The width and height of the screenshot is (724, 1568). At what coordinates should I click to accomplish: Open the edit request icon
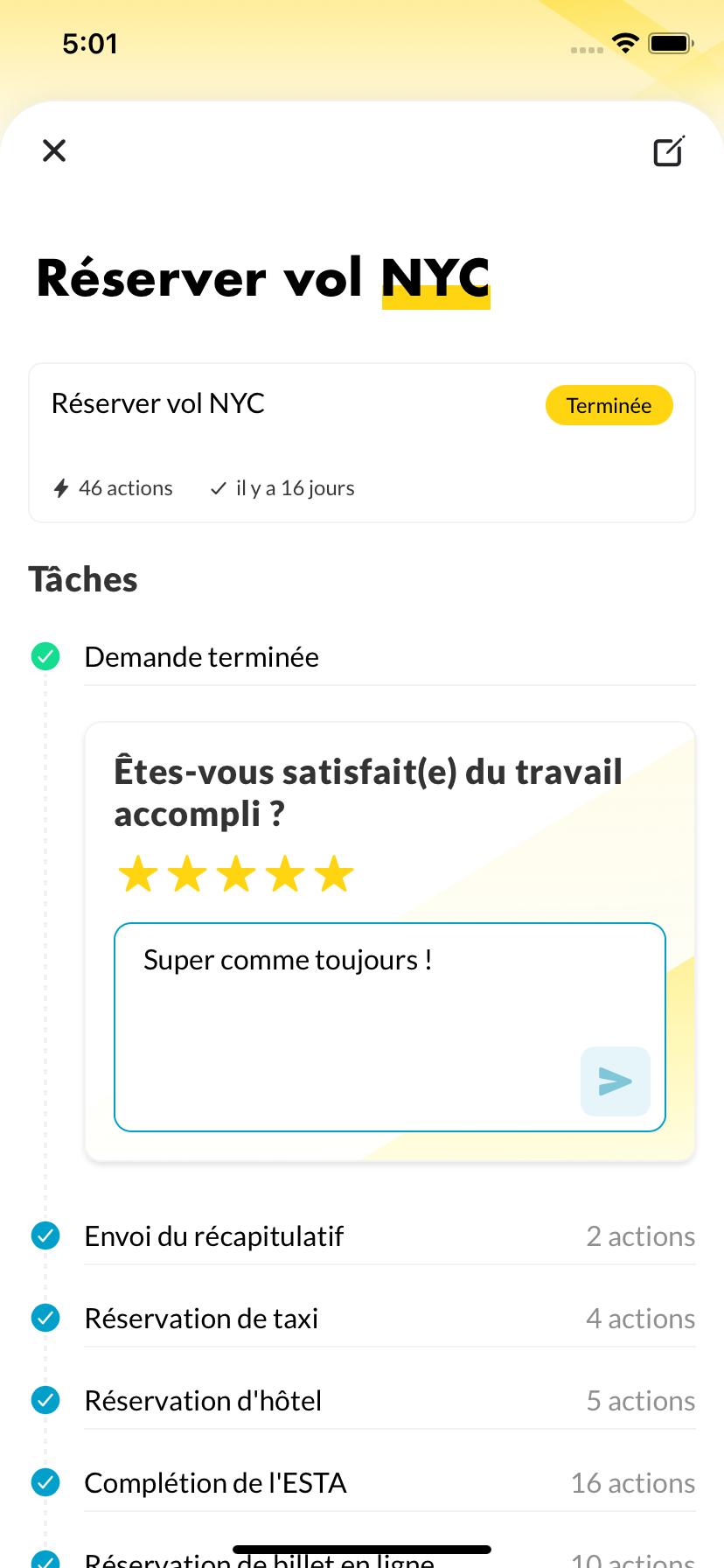(x=669, y=151)
